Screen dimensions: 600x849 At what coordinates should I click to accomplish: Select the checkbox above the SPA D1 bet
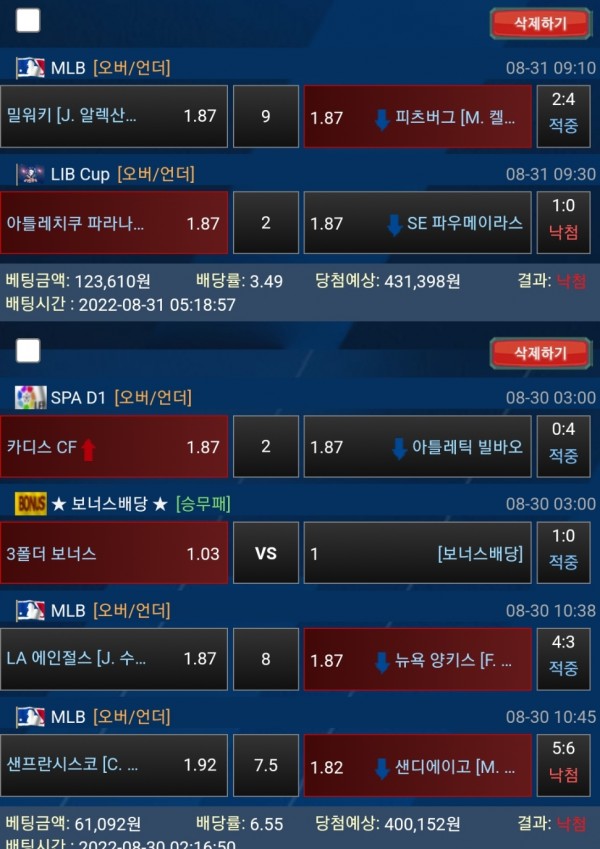28,350
